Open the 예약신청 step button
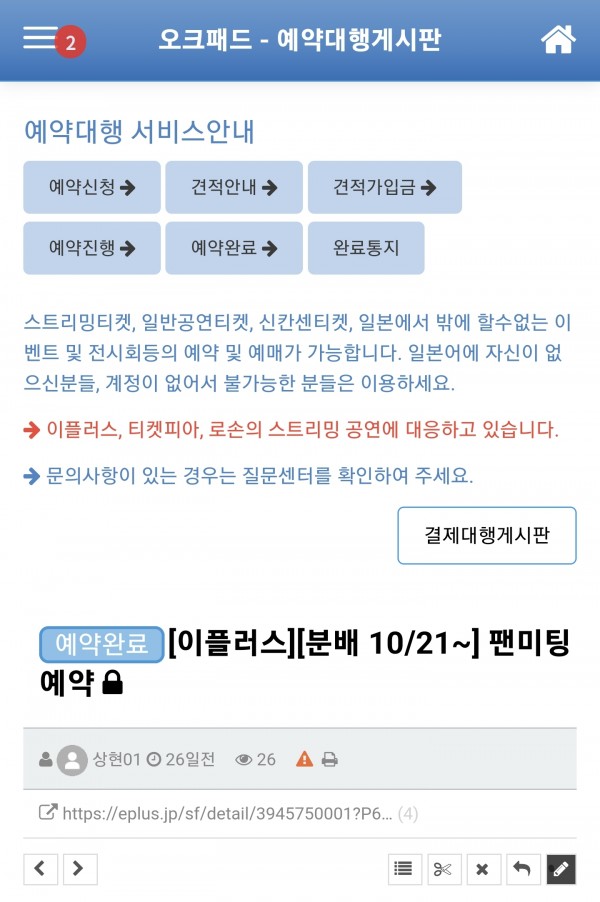 pos(92,187)
